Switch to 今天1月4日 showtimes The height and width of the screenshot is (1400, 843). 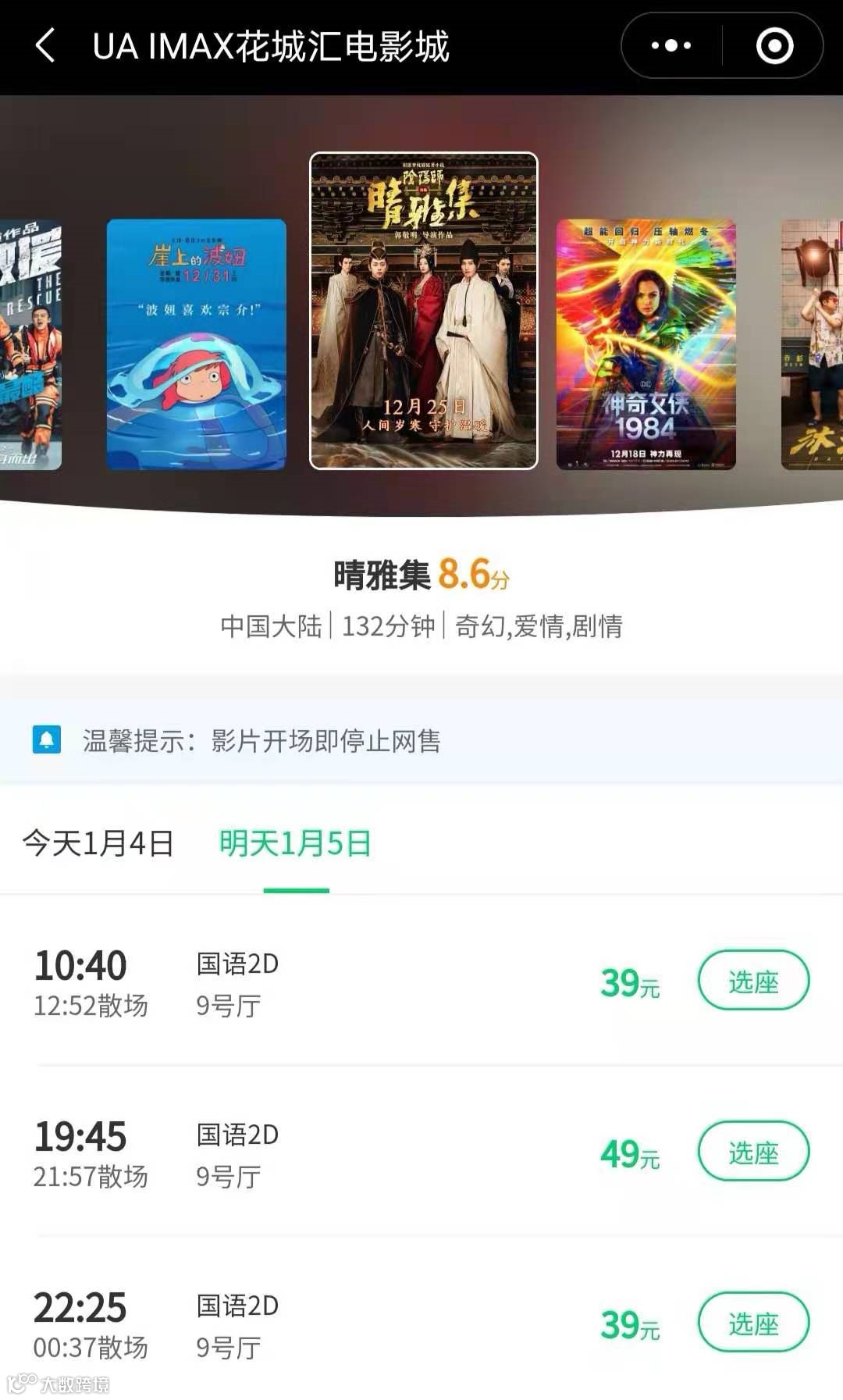98,844
